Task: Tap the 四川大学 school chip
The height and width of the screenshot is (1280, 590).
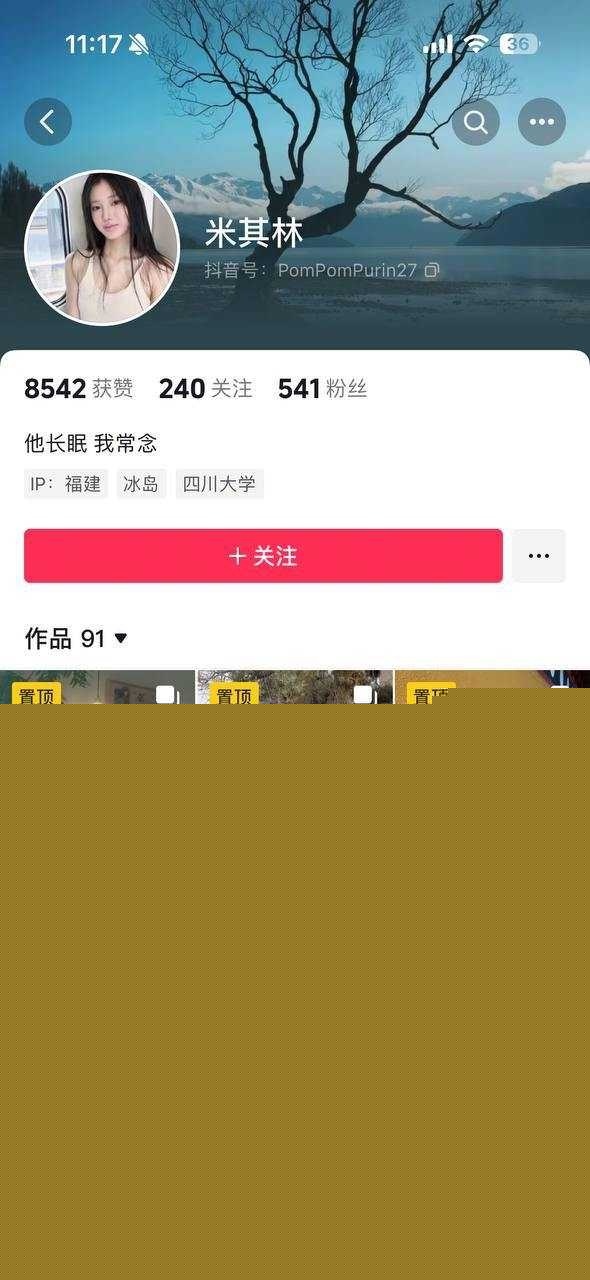Action: coord(219,484)
